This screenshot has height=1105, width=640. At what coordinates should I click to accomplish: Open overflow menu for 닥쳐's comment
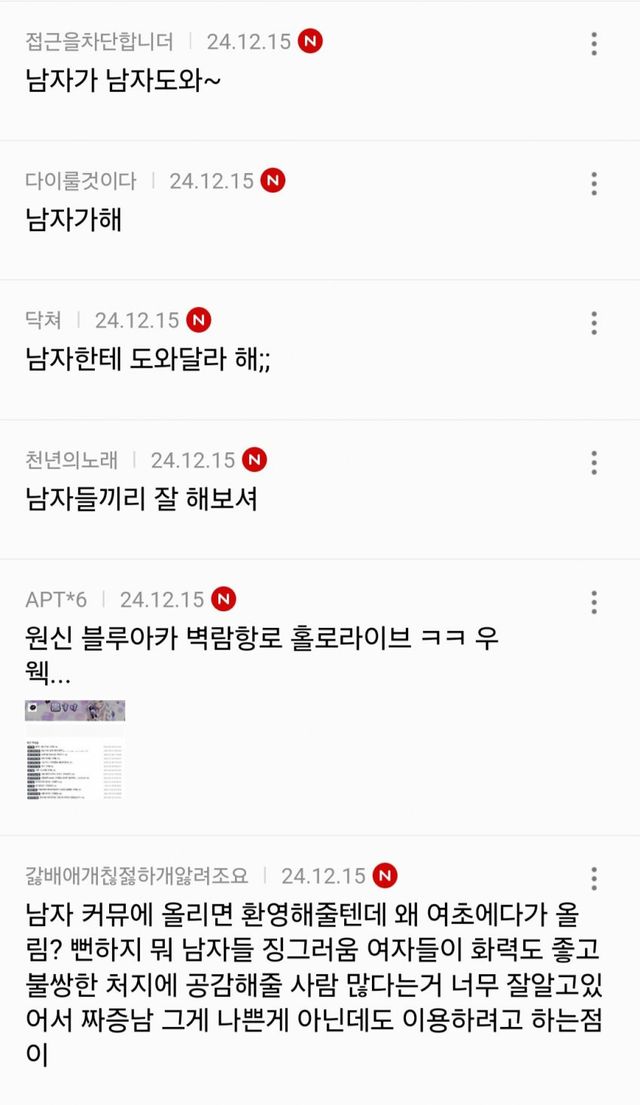coord(594,323)
